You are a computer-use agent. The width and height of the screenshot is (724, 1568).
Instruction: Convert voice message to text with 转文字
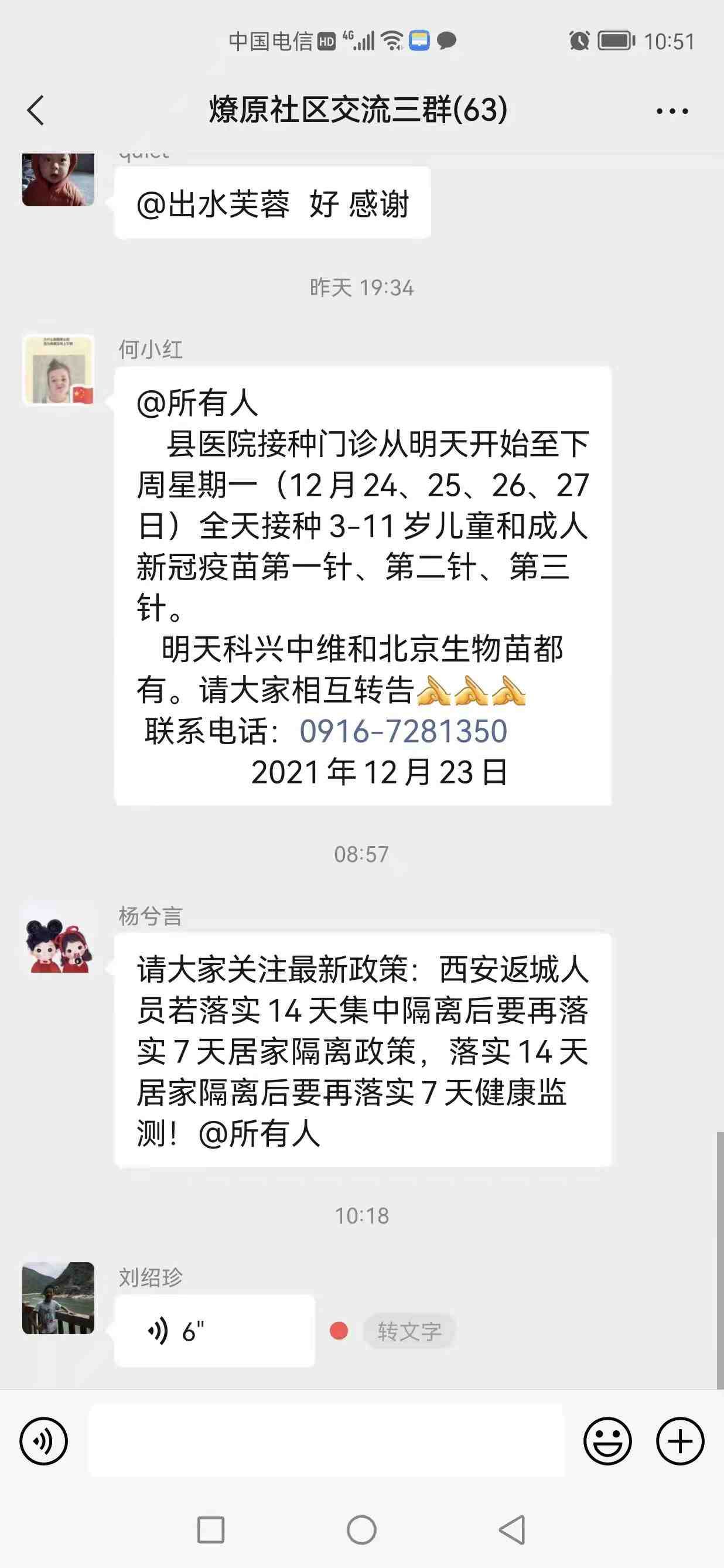[x=409, y=1331]
